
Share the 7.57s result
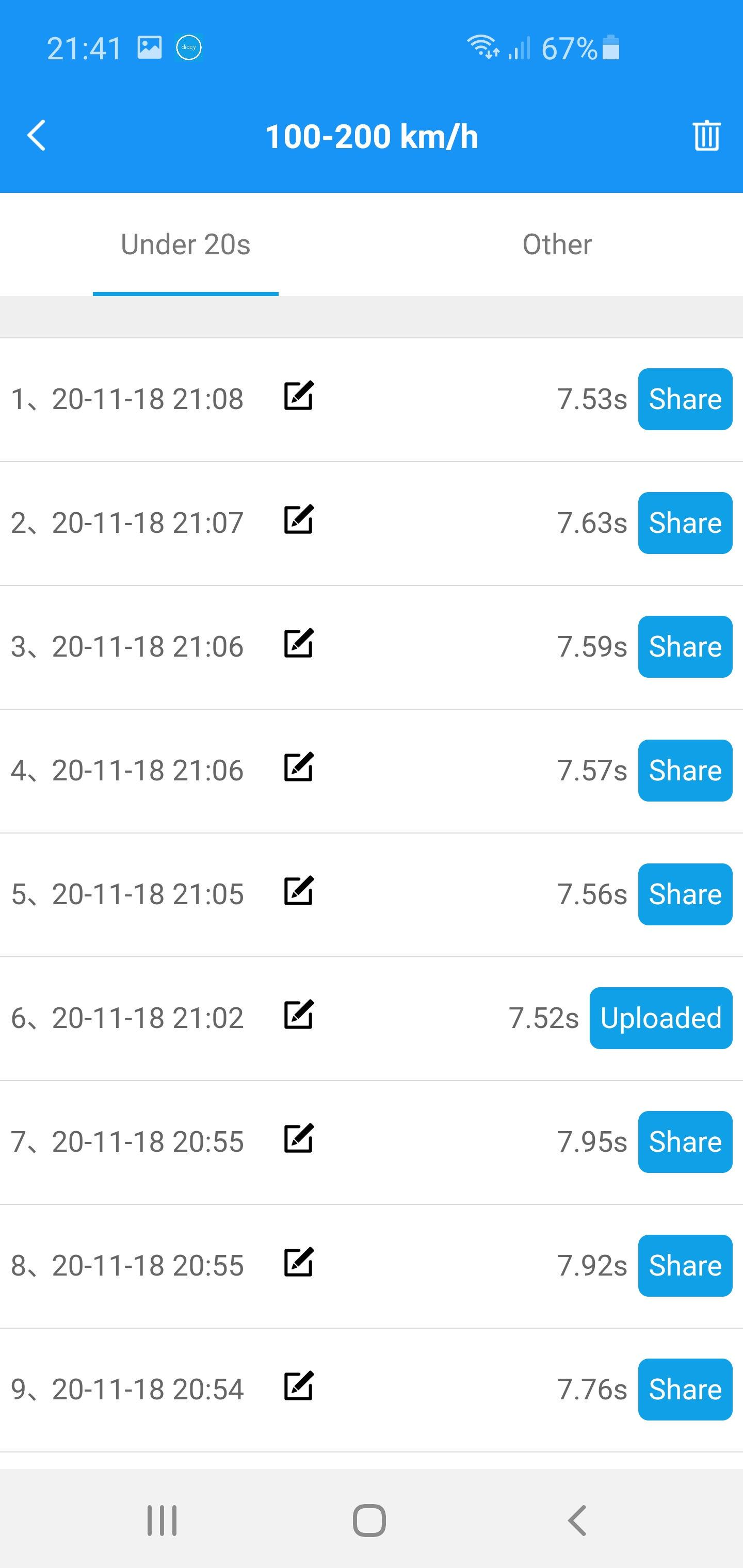click(685, 771)
